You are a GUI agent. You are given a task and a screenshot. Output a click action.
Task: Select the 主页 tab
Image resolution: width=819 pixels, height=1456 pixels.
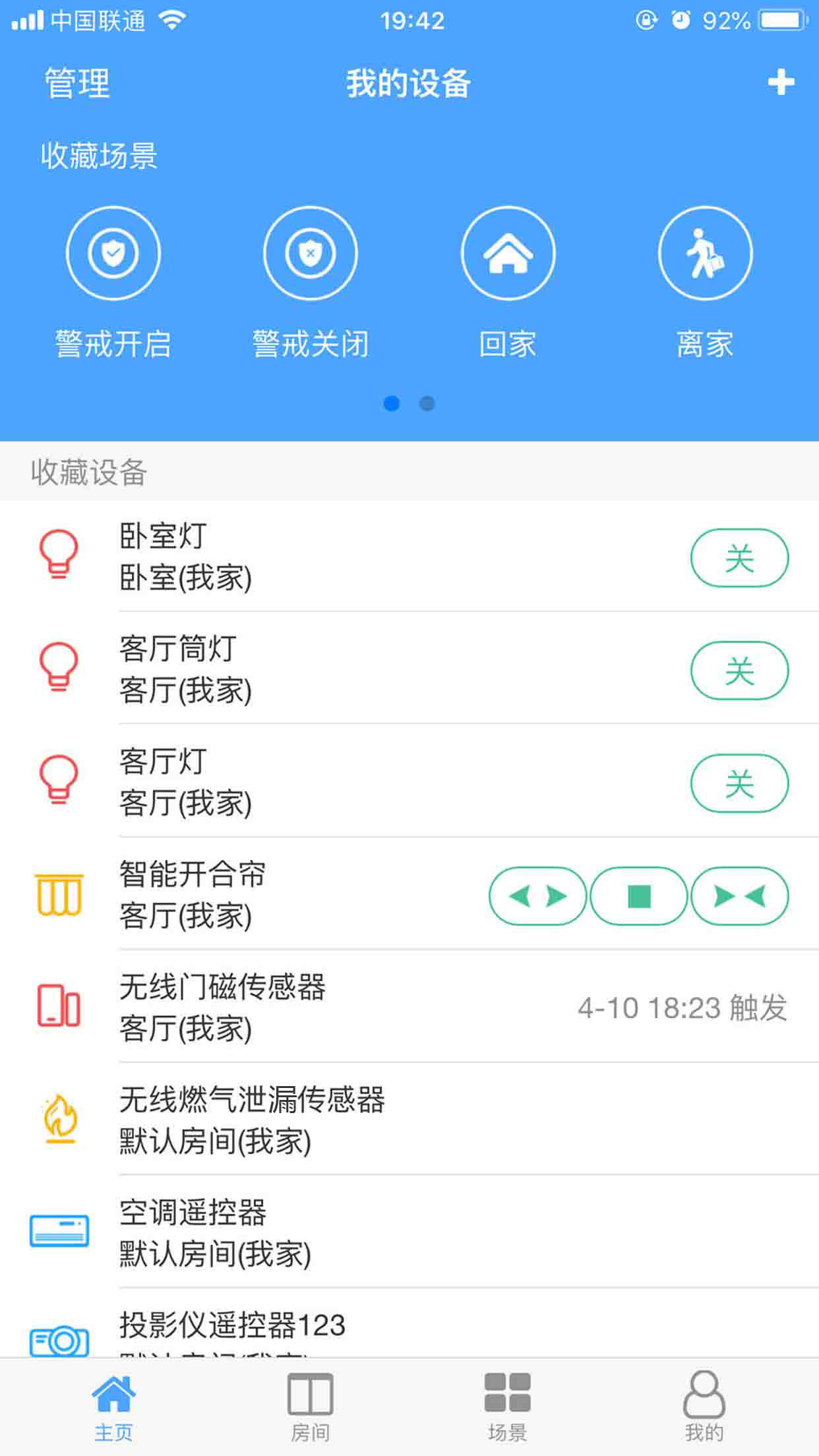(x=113, y=1406)
